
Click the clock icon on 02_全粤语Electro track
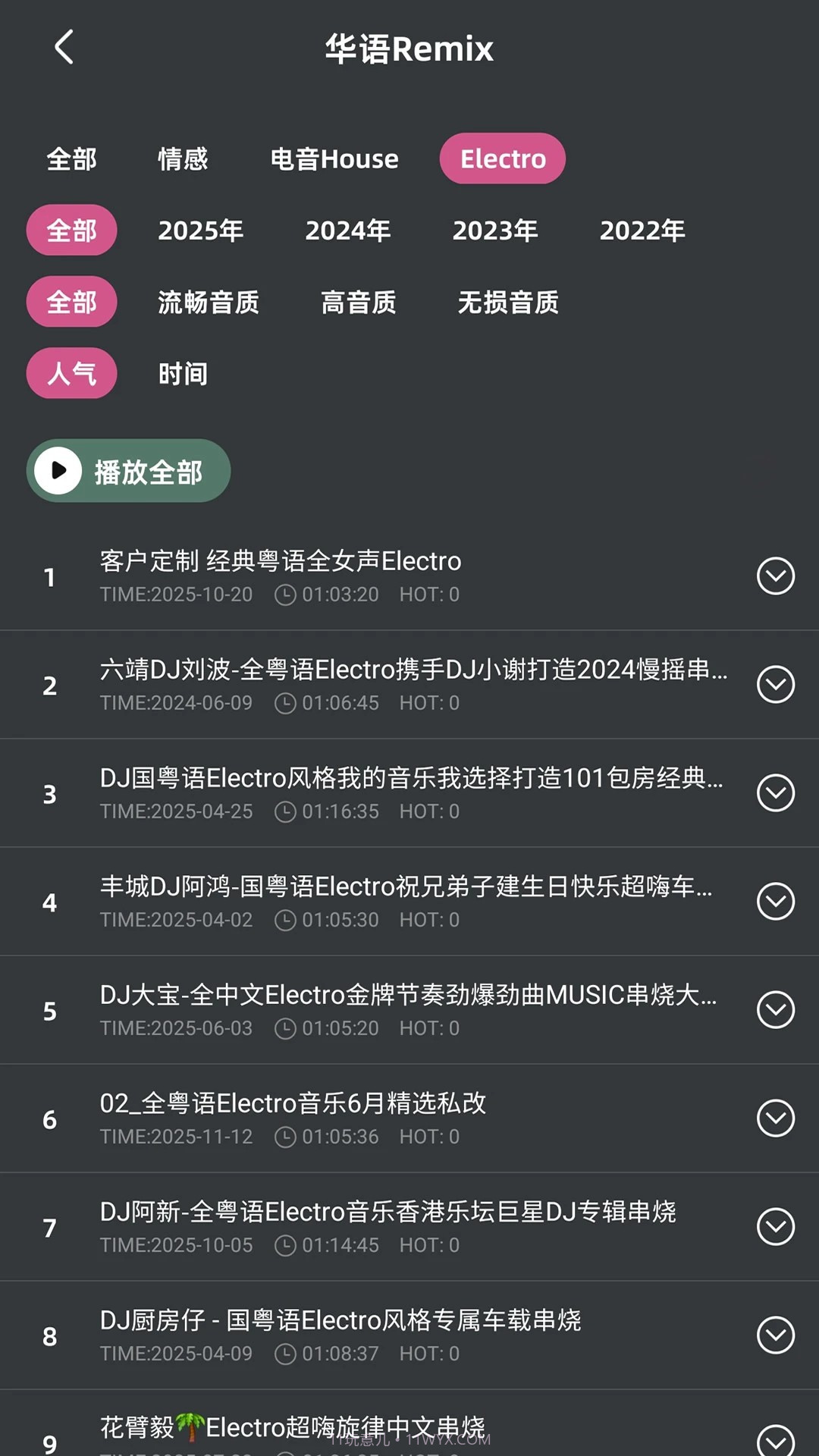click(x=285, y=1137)
